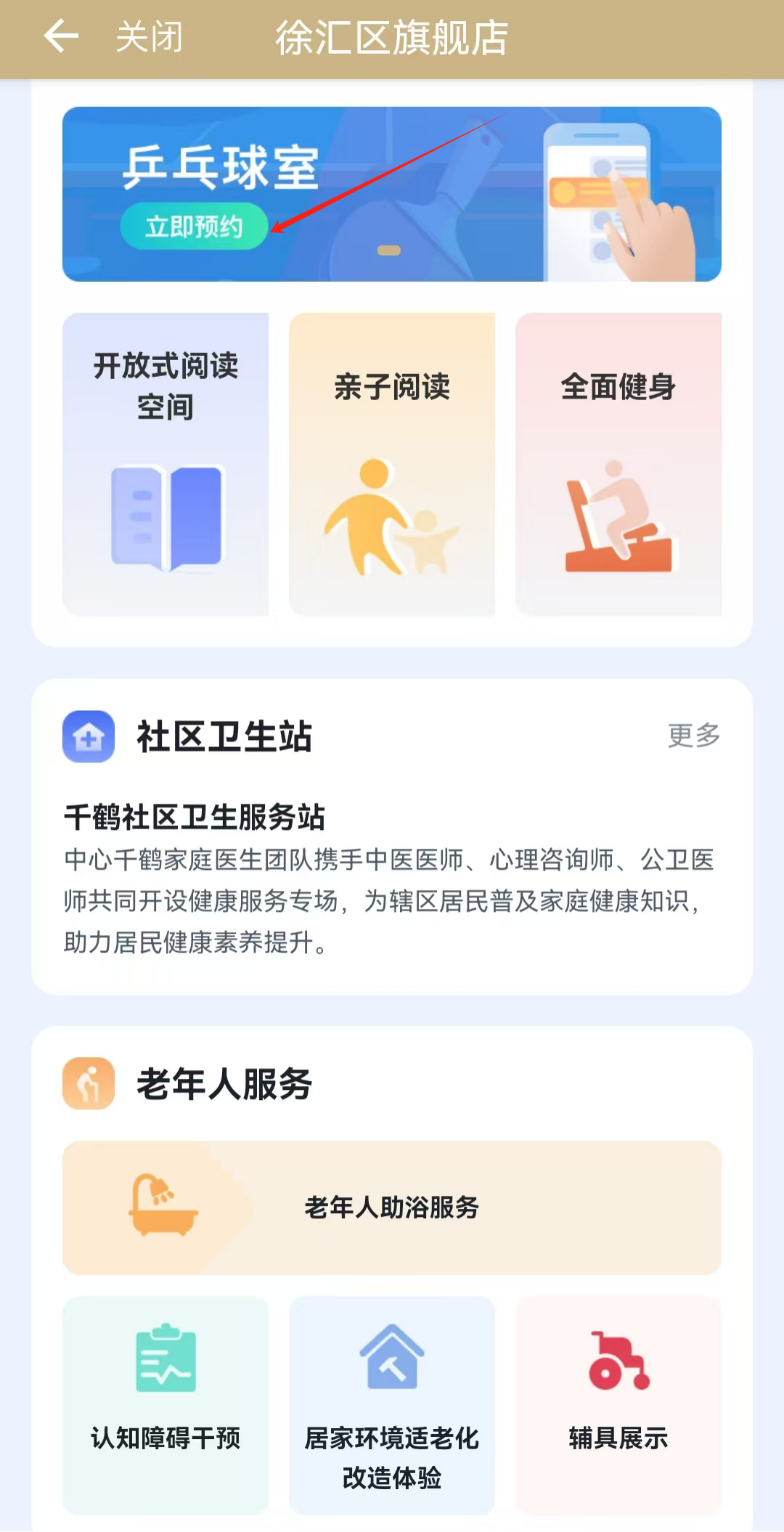Open 老年人助浴服务
This screenshot has height=1532, width=784.
[392, 1207]
